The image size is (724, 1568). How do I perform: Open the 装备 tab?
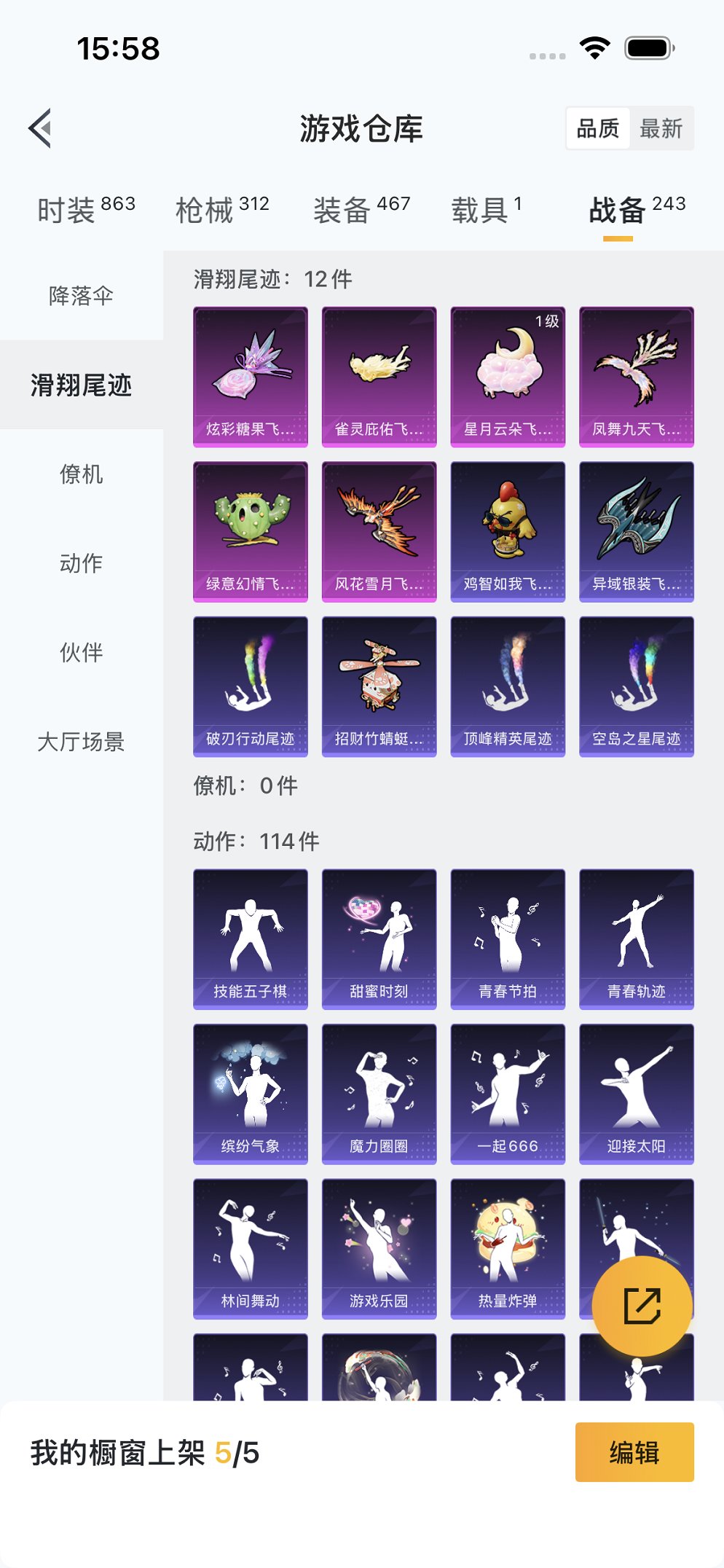pos(361,210)
